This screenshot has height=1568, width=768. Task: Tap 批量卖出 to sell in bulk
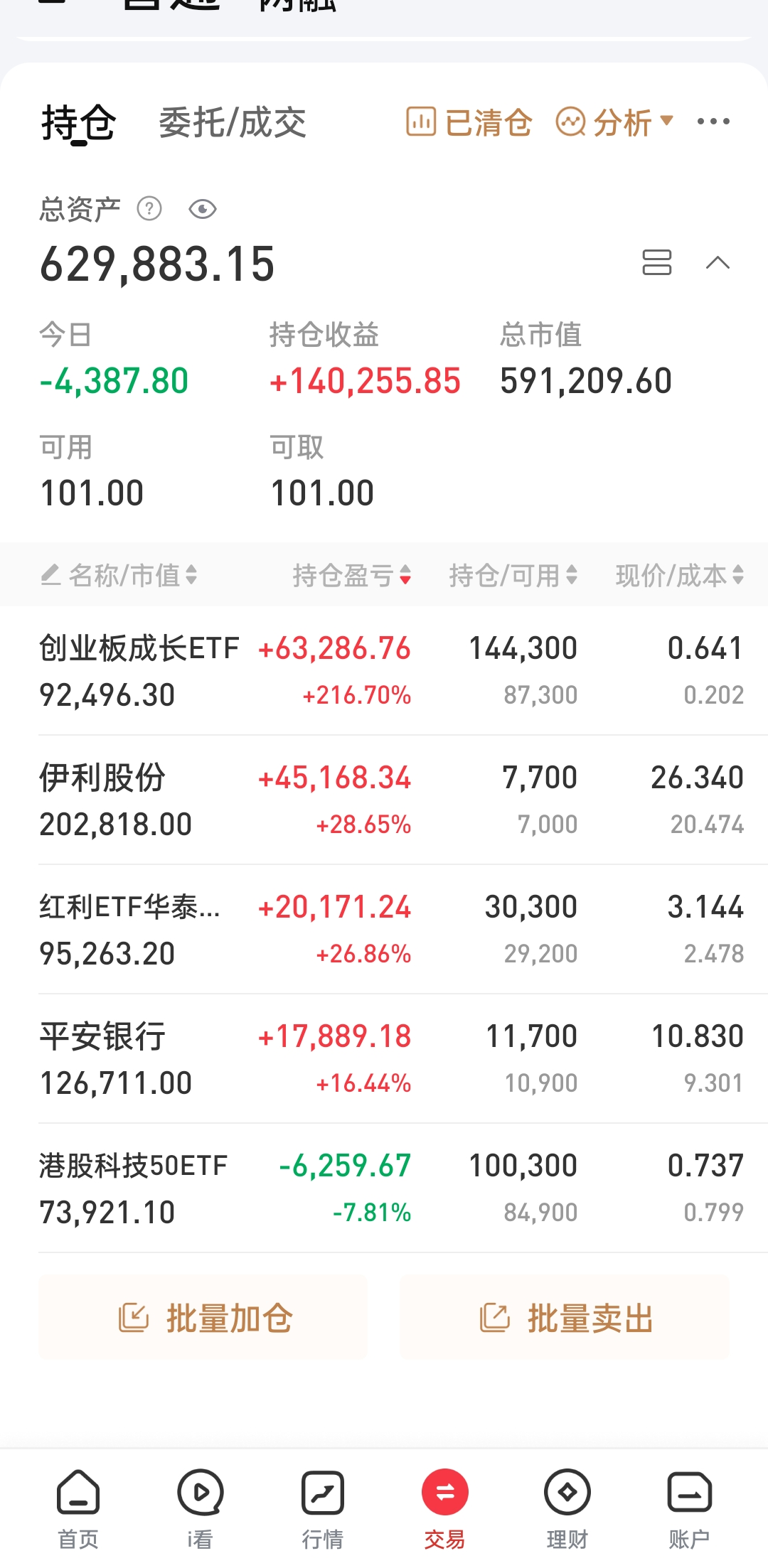tap(565, 1318)
